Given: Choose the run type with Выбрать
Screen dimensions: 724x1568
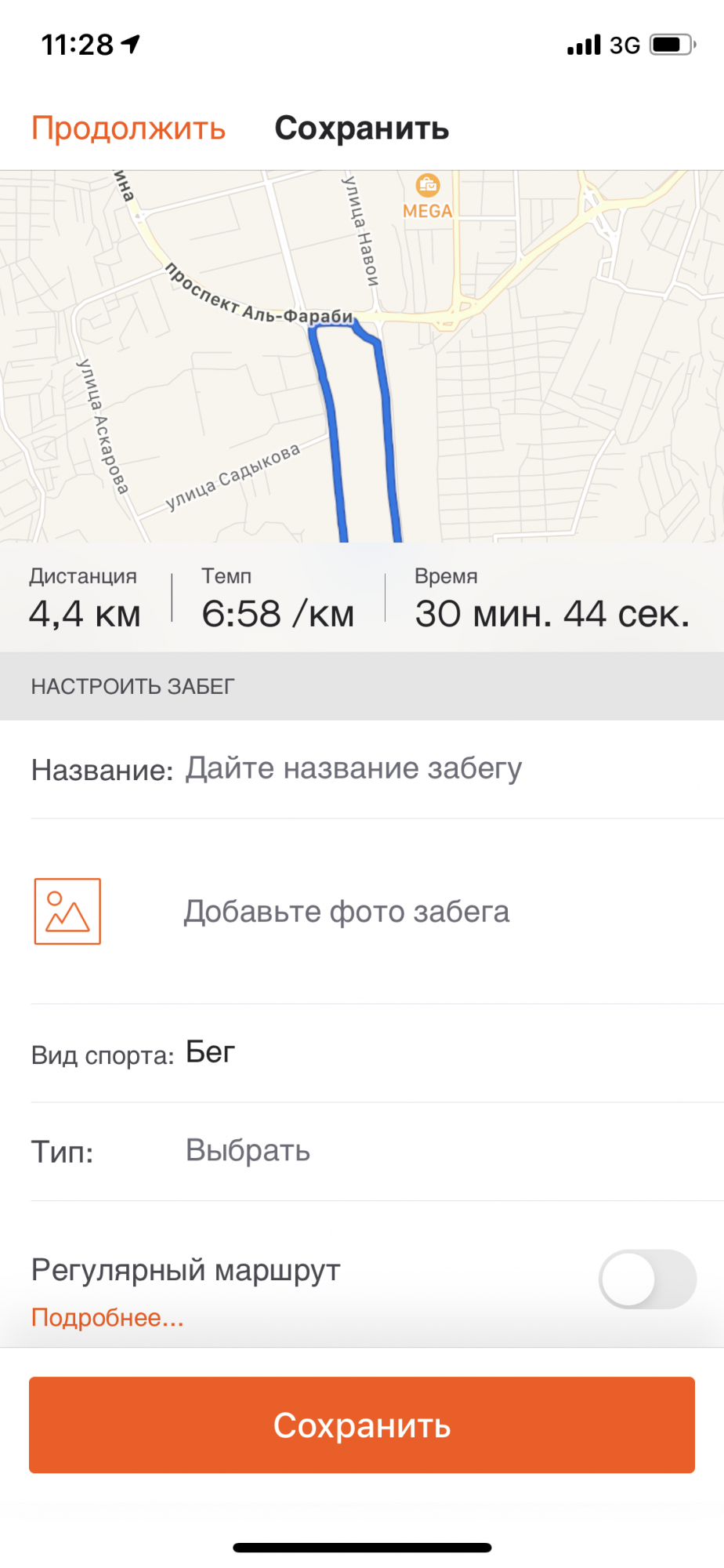Looking at the screenshot, I should [x=248, y=1151].
